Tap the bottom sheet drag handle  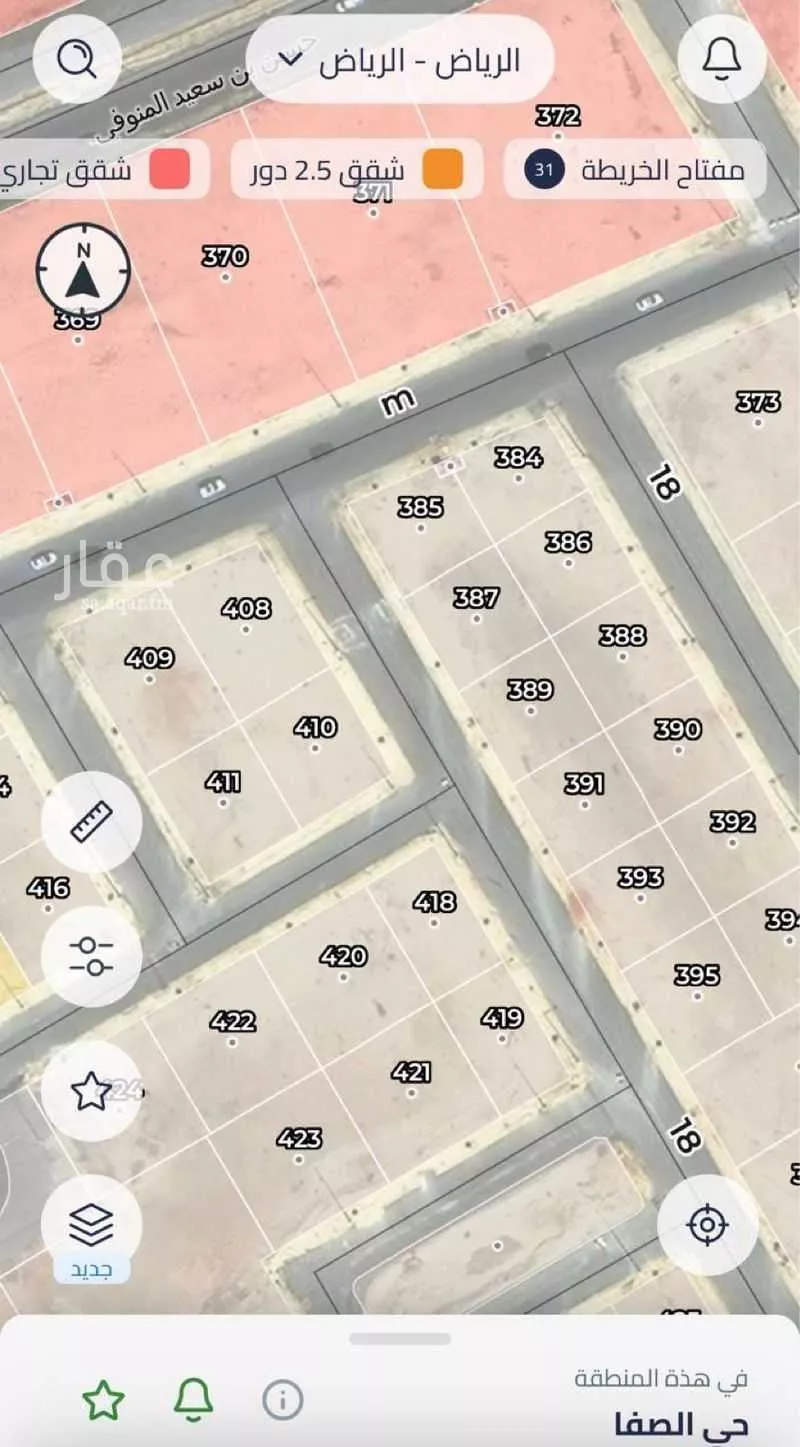400,1338
